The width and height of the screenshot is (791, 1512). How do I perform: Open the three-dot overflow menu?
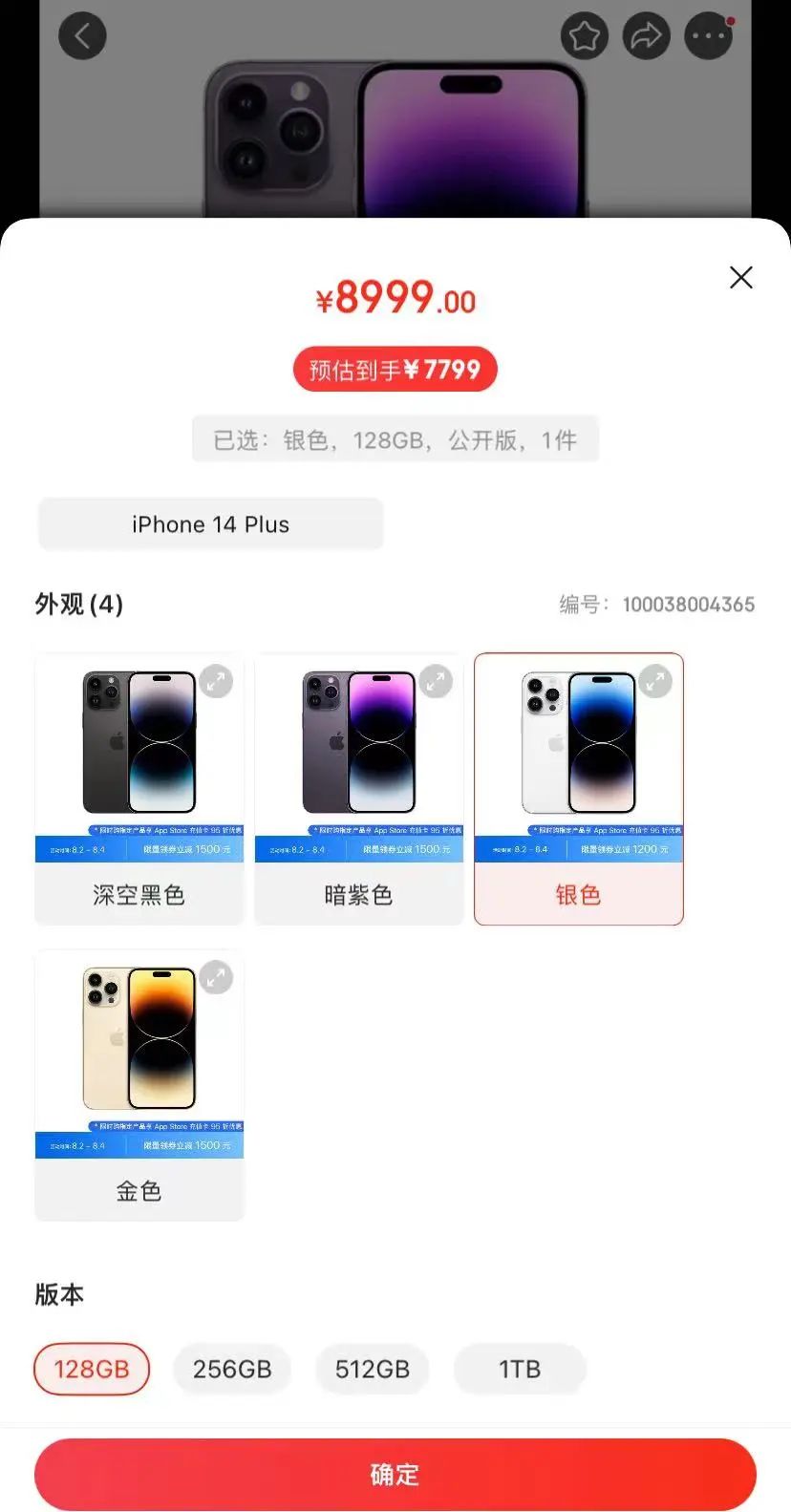pyautogui.click(x=709, y=36)
